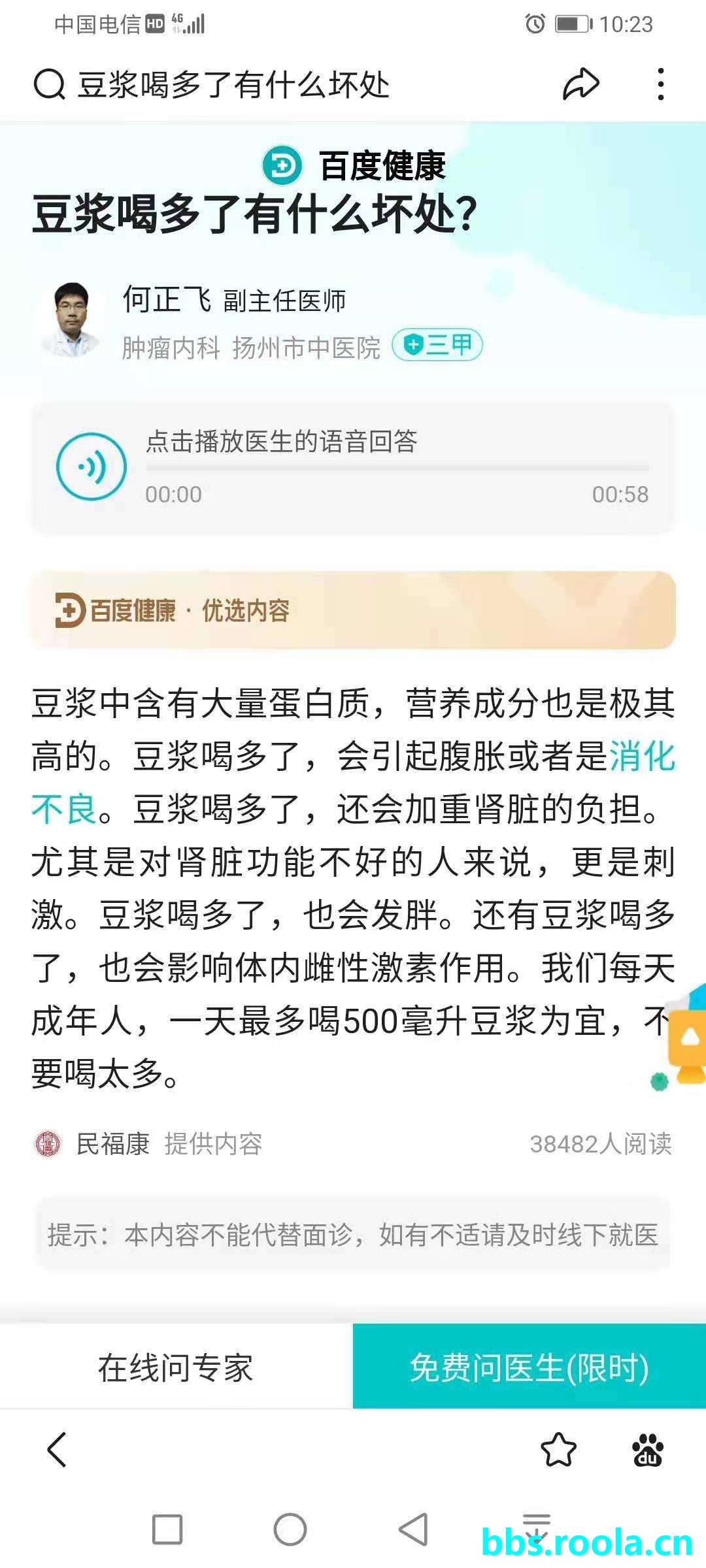This screenshot has height=1568, width=706.
Task: Open the Baidu paw home icon
Action: (647, 1450)
